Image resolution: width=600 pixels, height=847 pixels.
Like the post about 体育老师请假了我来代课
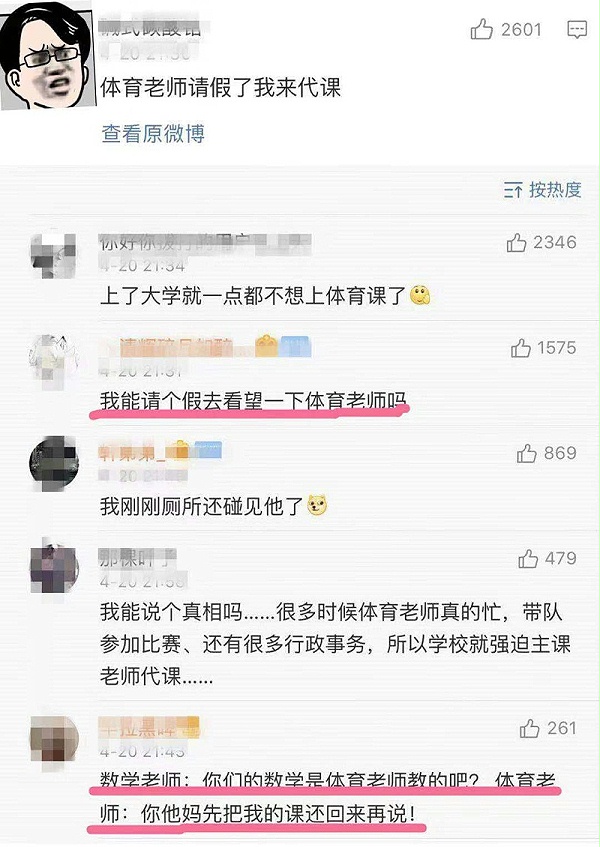482,31
